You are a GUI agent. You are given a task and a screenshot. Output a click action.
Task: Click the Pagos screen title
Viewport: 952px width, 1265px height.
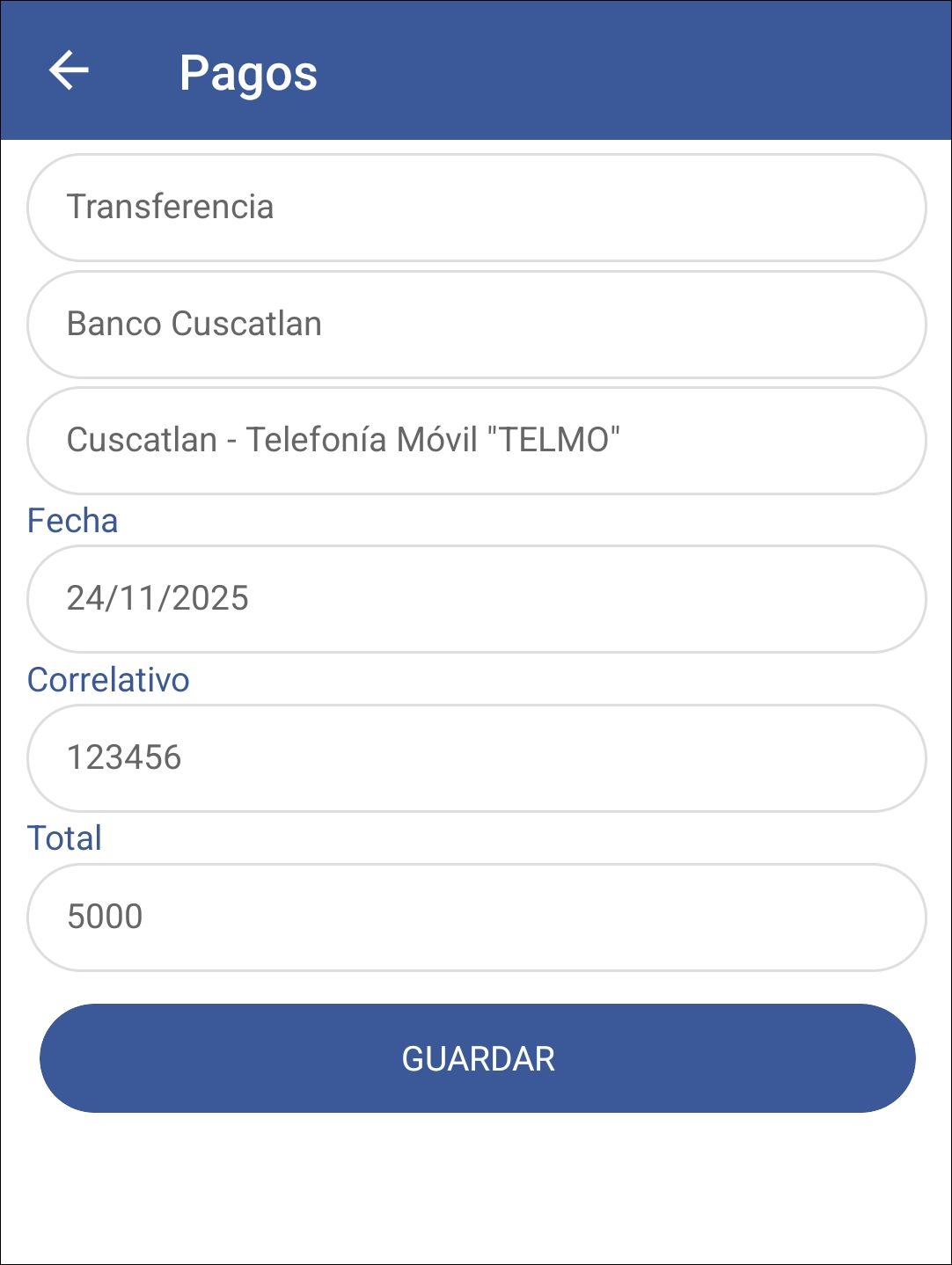point(249,73)
